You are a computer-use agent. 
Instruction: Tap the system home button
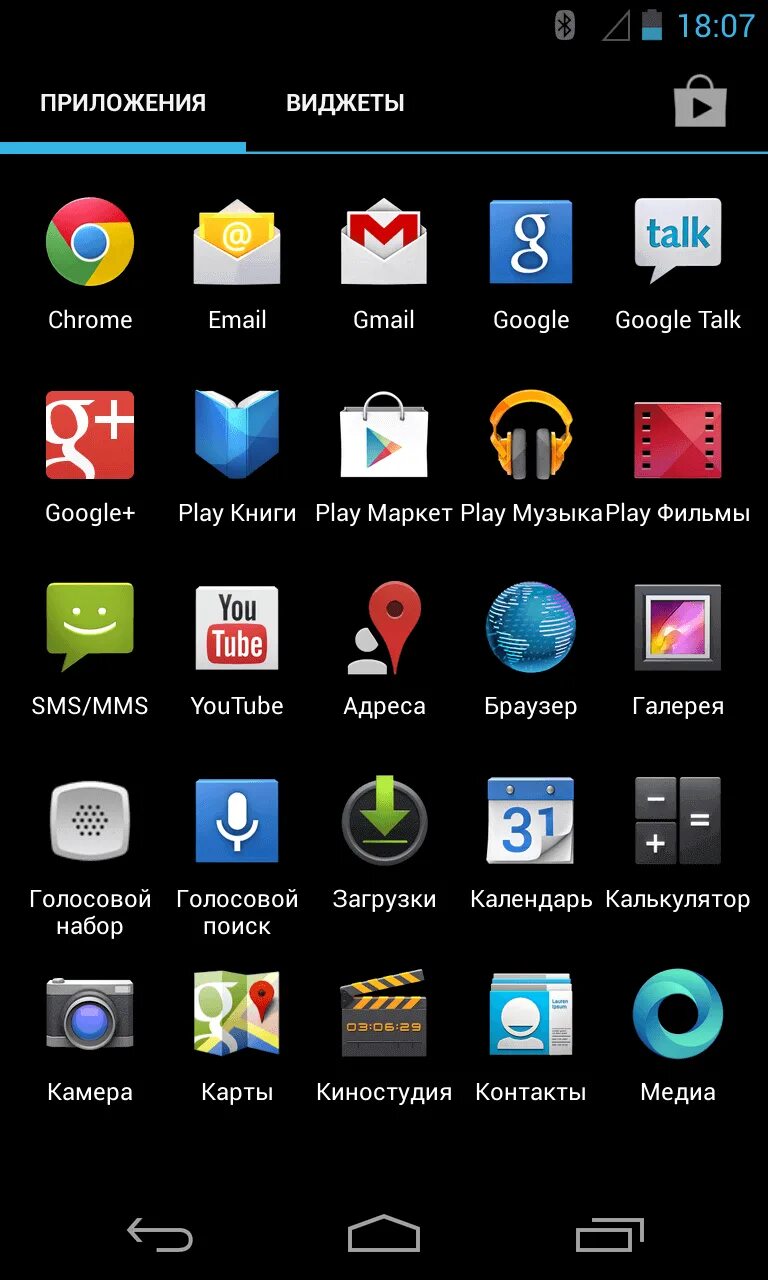click(384, 1234)
